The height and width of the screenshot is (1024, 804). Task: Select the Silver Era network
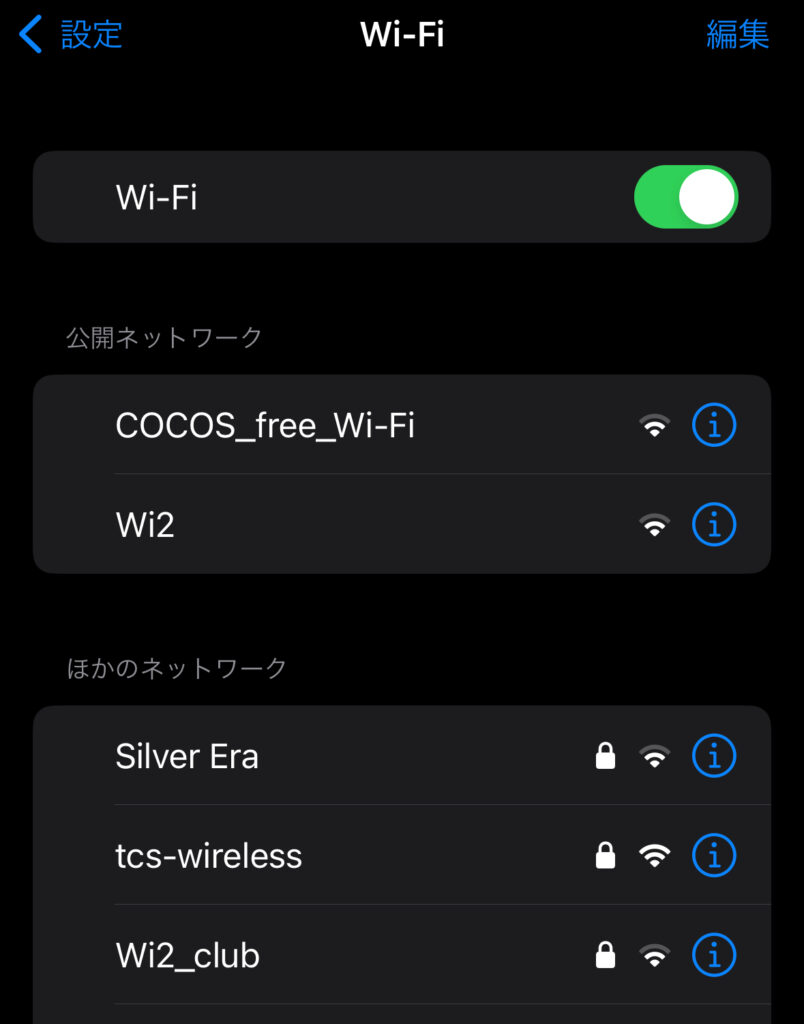[x=188, y=756]
